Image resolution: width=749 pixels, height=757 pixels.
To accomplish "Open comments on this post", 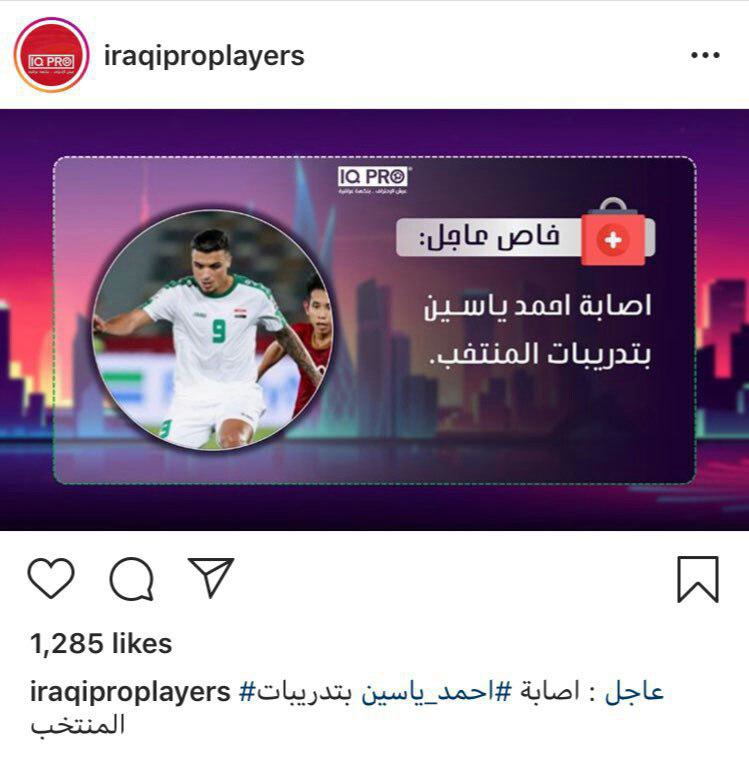I will pos(131,578).
